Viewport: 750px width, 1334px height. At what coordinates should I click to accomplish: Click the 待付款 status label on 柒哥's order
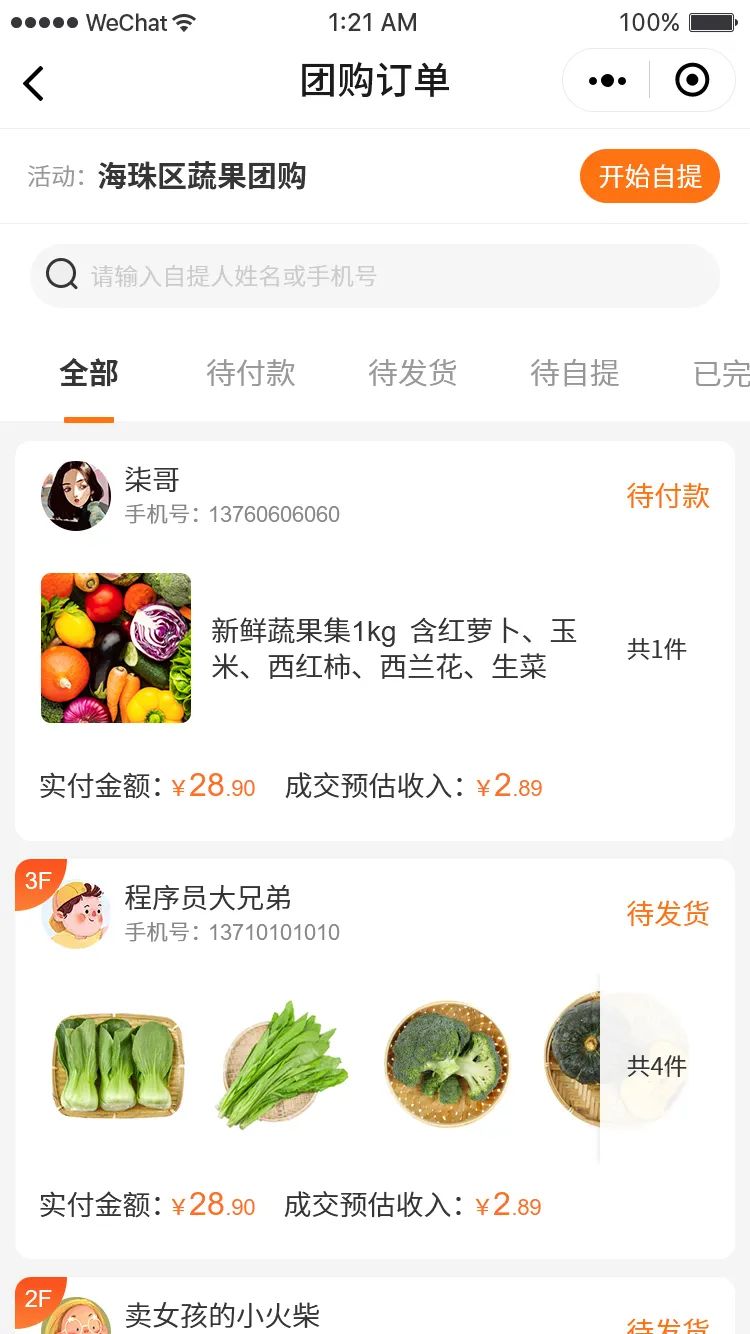[669, 495]
